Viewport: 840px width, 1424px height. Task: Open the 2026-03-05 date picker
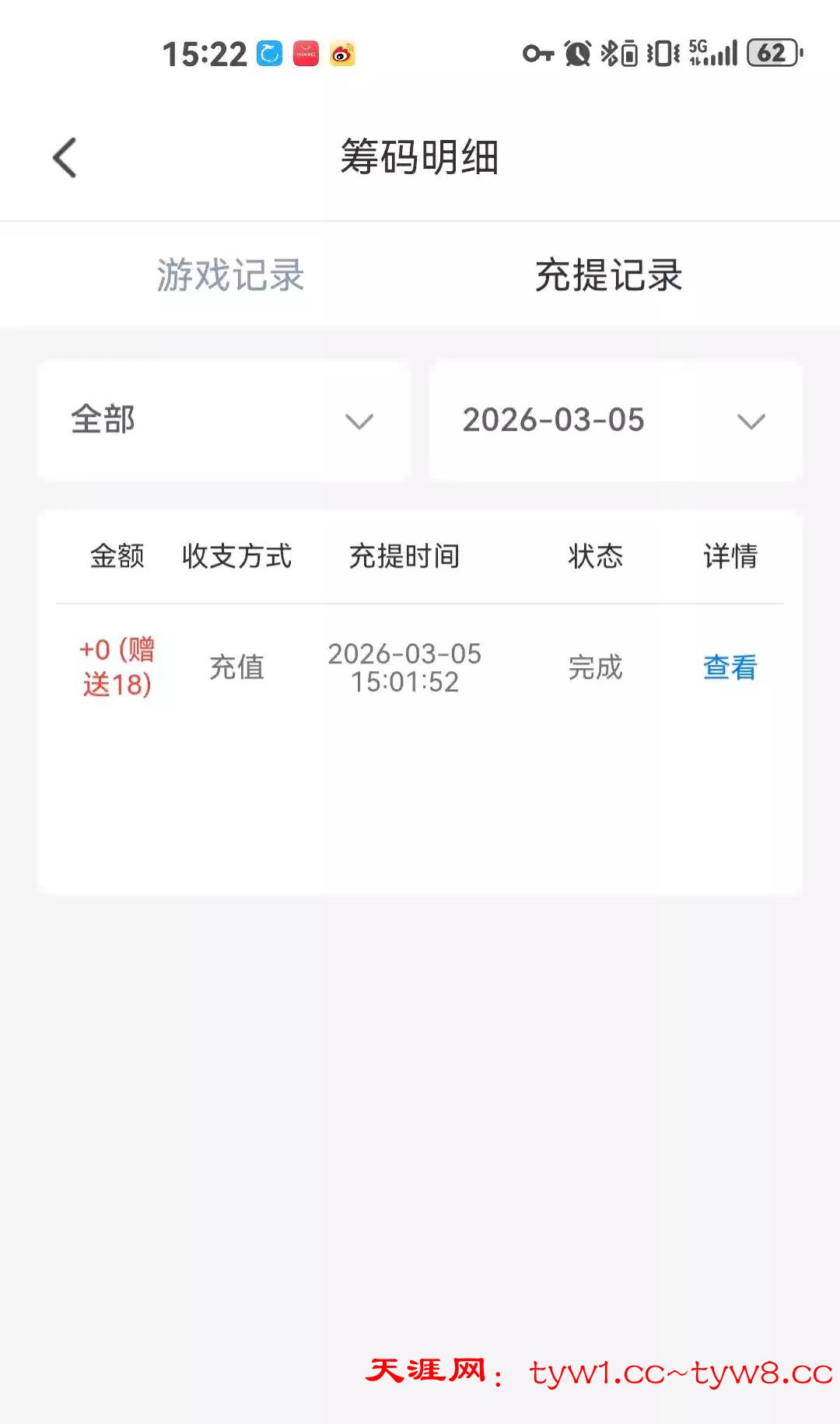pyautogui.click(x=615, y=421)
